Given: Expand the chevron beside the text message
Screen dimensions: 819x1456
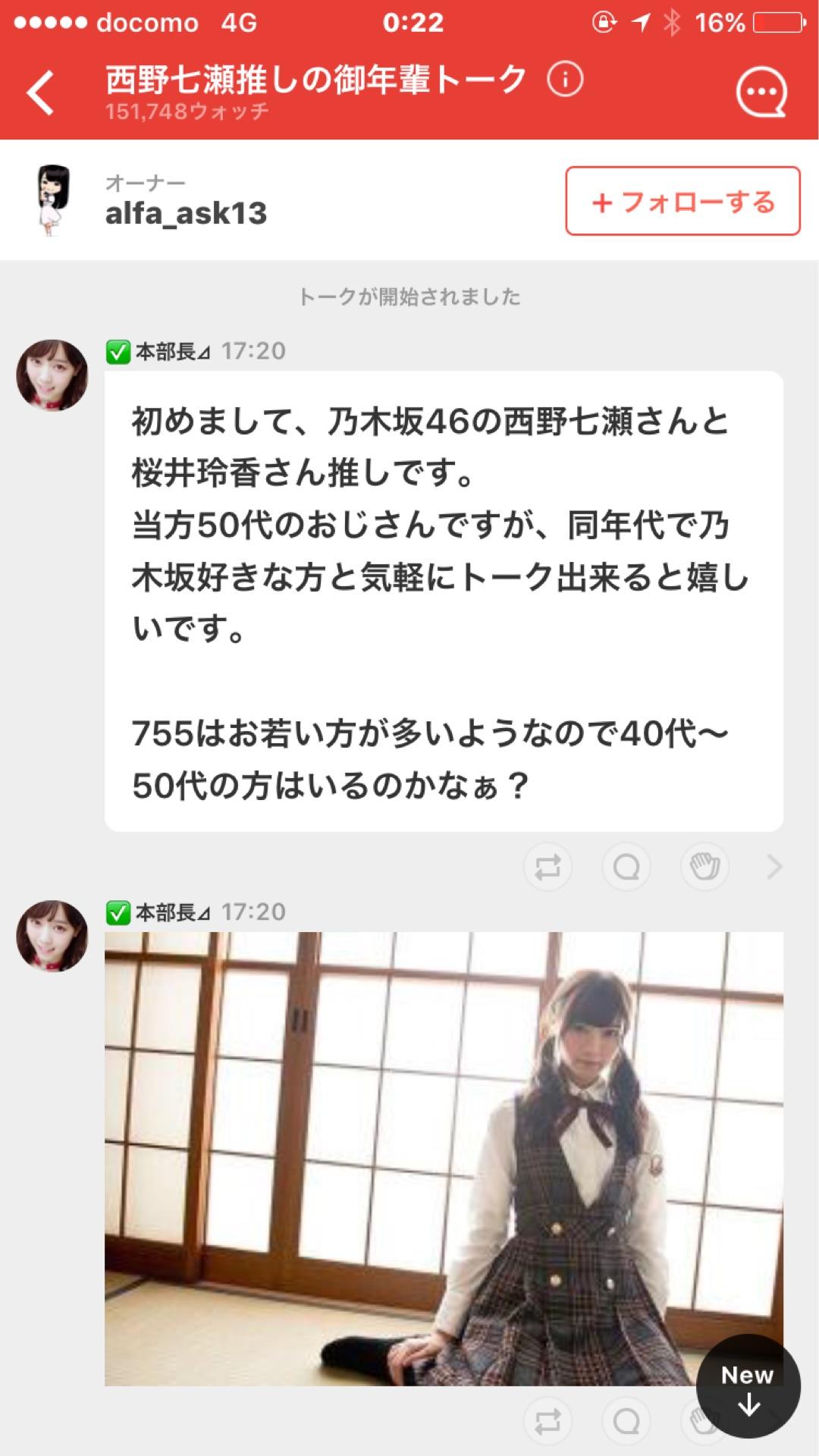Looking at the screenshot, I should (x=773, y=867).
